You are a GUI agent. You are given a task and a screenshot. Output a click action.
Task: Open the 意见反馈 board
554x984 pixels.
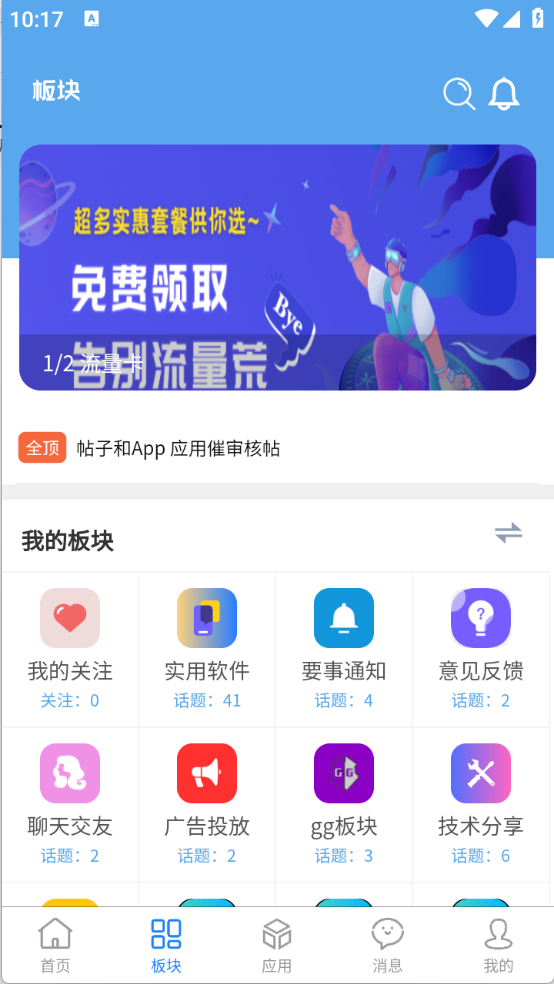click(481, 649)
